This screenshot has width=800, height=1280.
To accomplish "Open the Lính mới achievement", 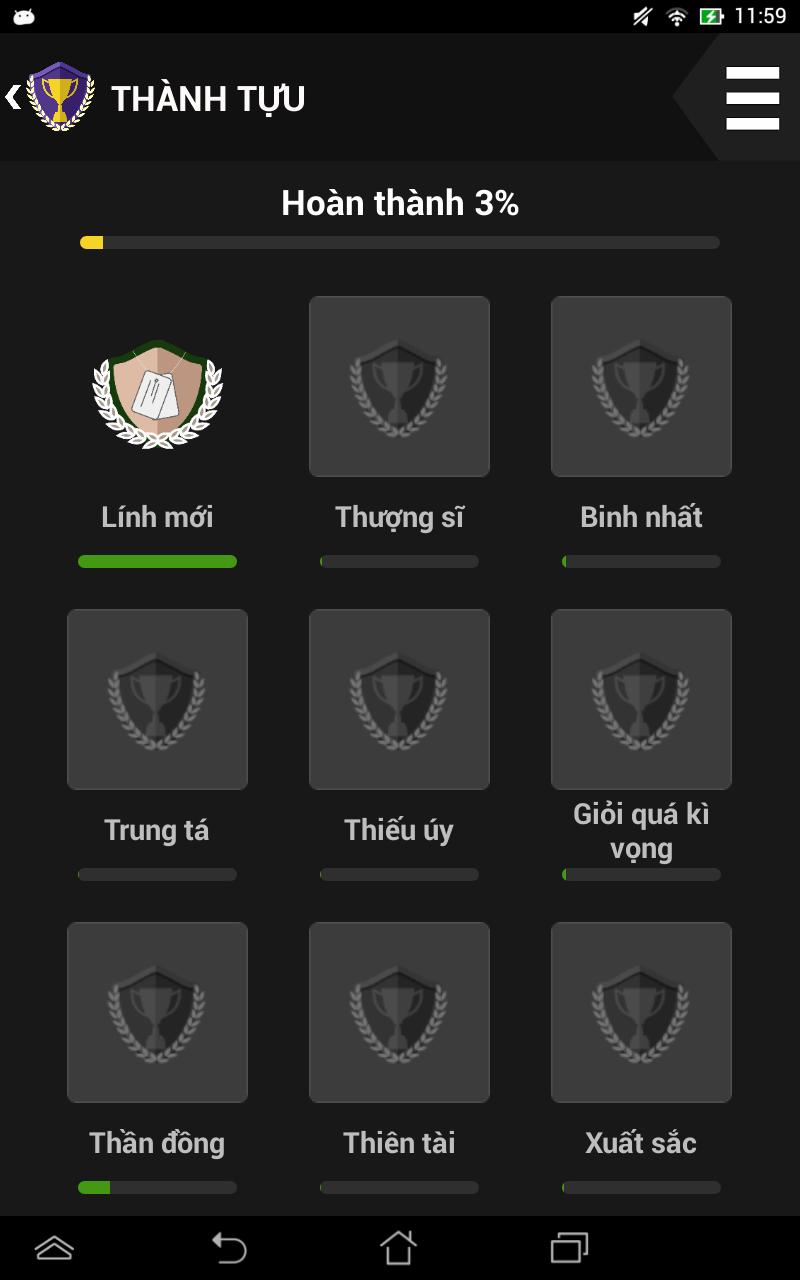I will click(x=157, y=388).
